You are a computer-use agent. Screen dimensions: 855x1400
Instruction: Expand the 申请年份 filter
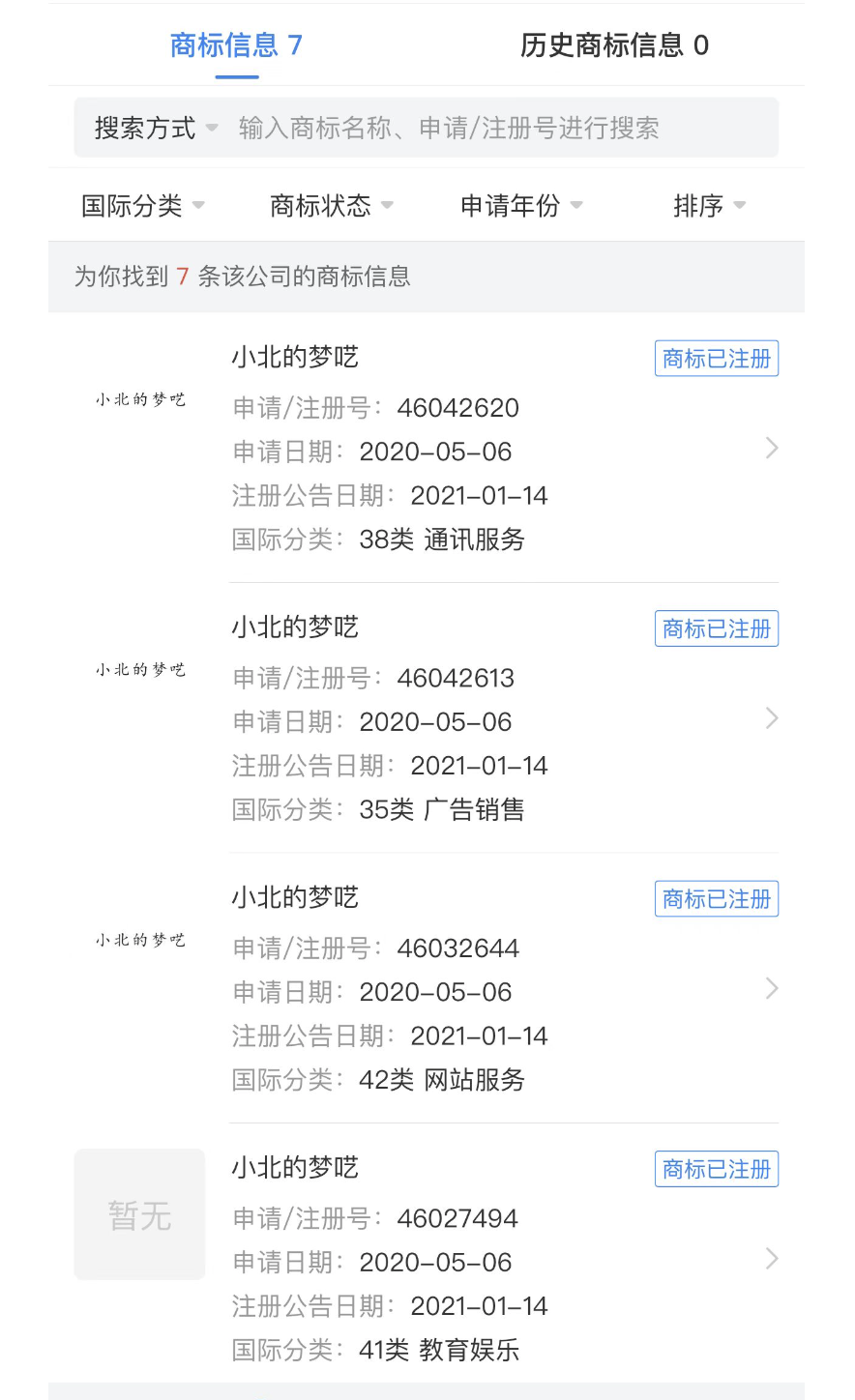520,205
